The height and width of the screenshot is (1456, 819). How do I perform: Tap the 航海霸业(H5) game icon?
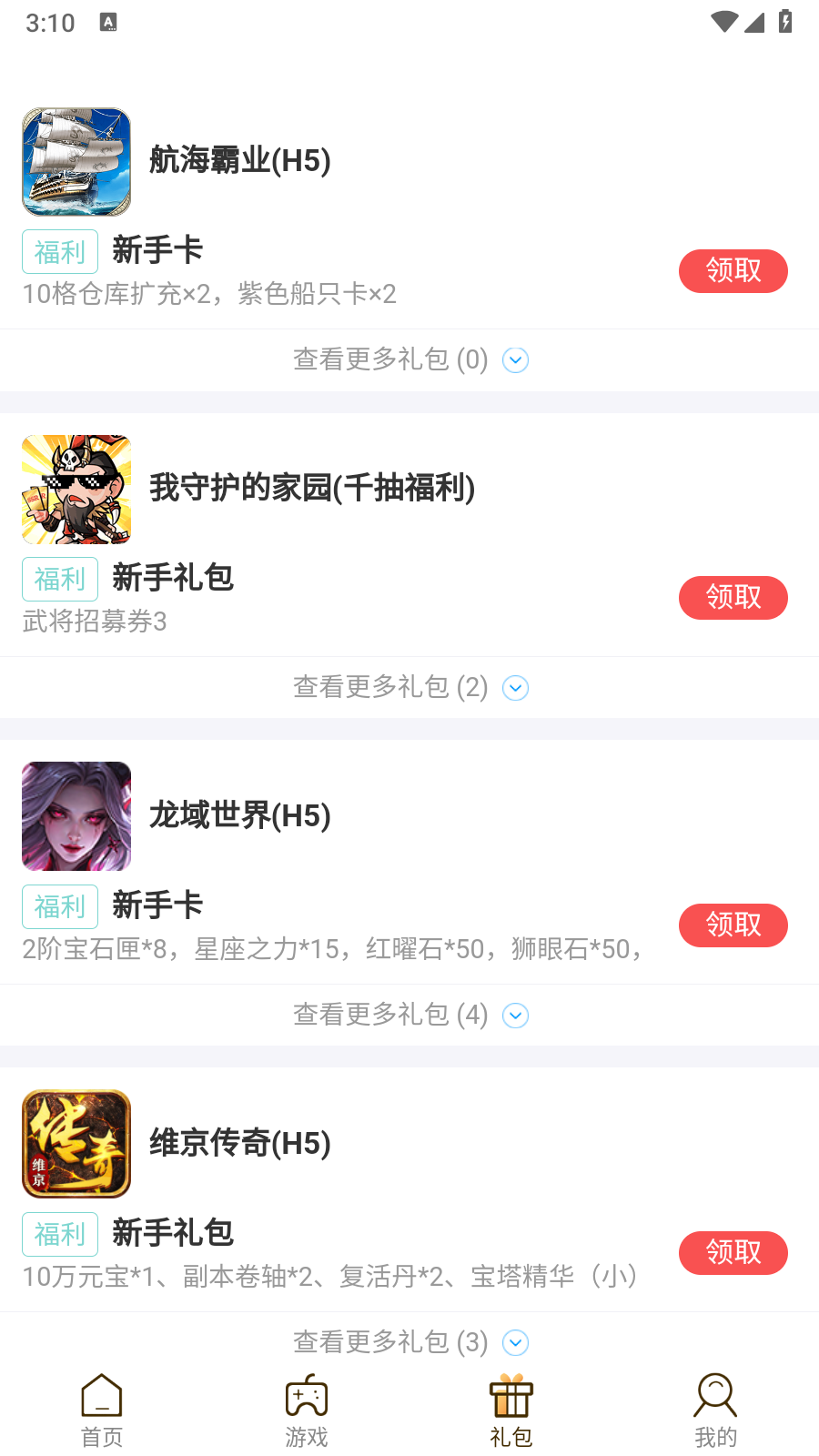click(76, 161)
